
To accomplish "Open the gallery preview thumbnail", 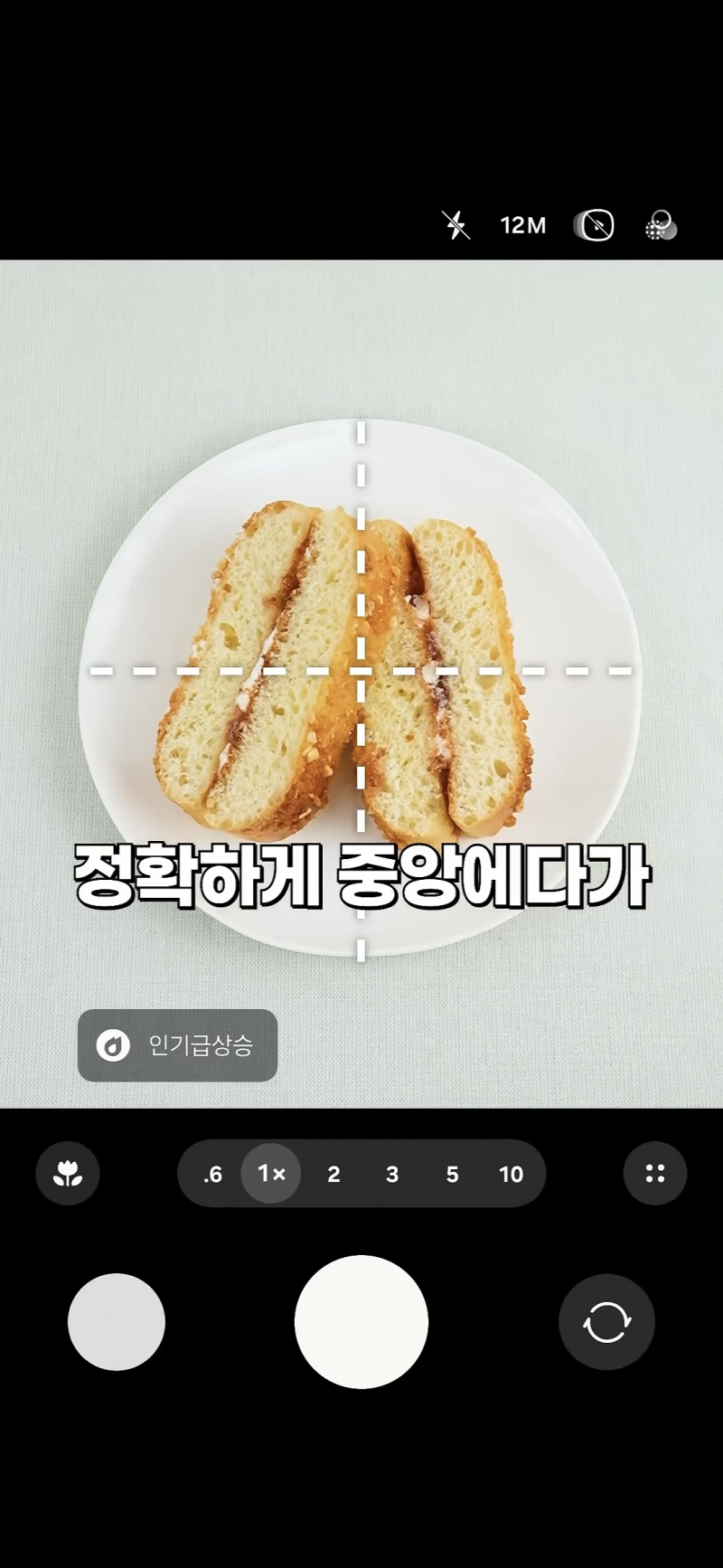I will (117, 1322).
